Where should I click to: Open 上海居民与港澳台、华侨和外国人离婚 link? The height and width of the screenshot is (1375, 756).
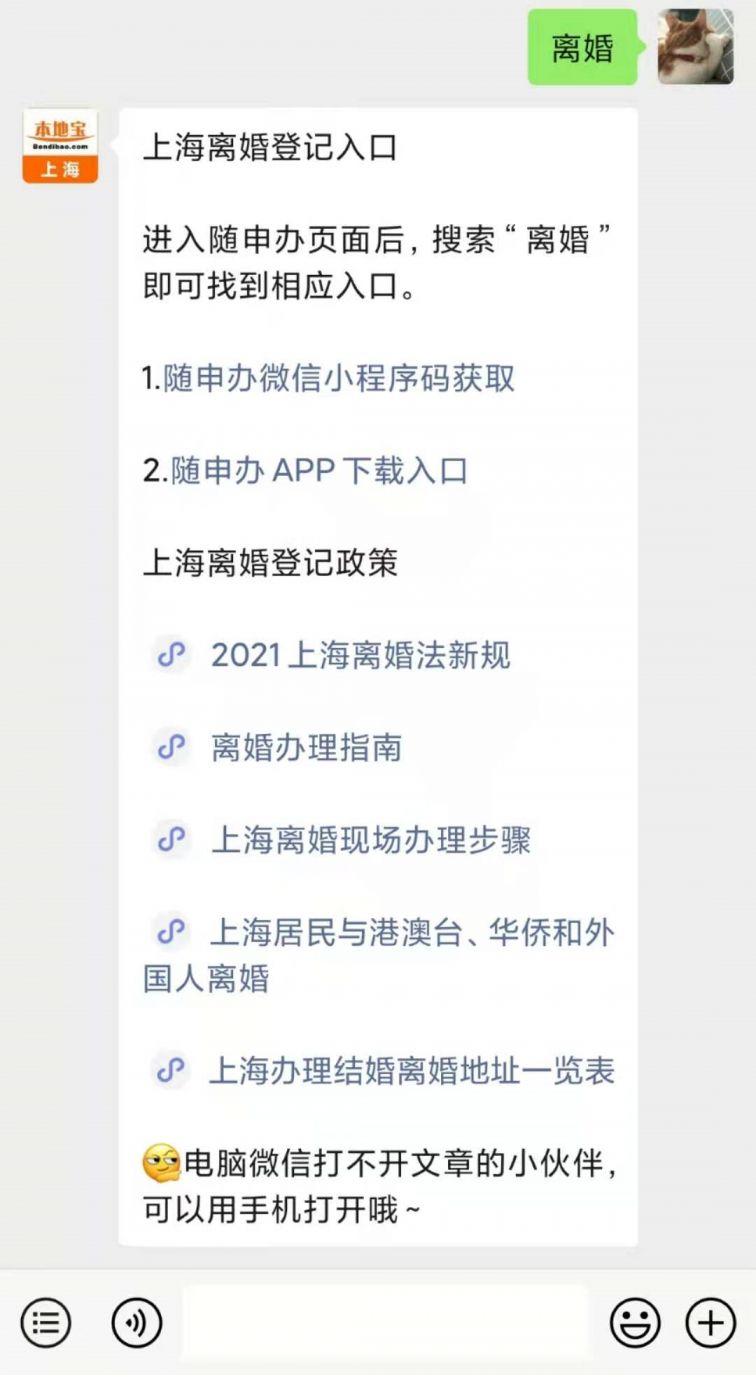pyautogui.click(x=411, y=934)
